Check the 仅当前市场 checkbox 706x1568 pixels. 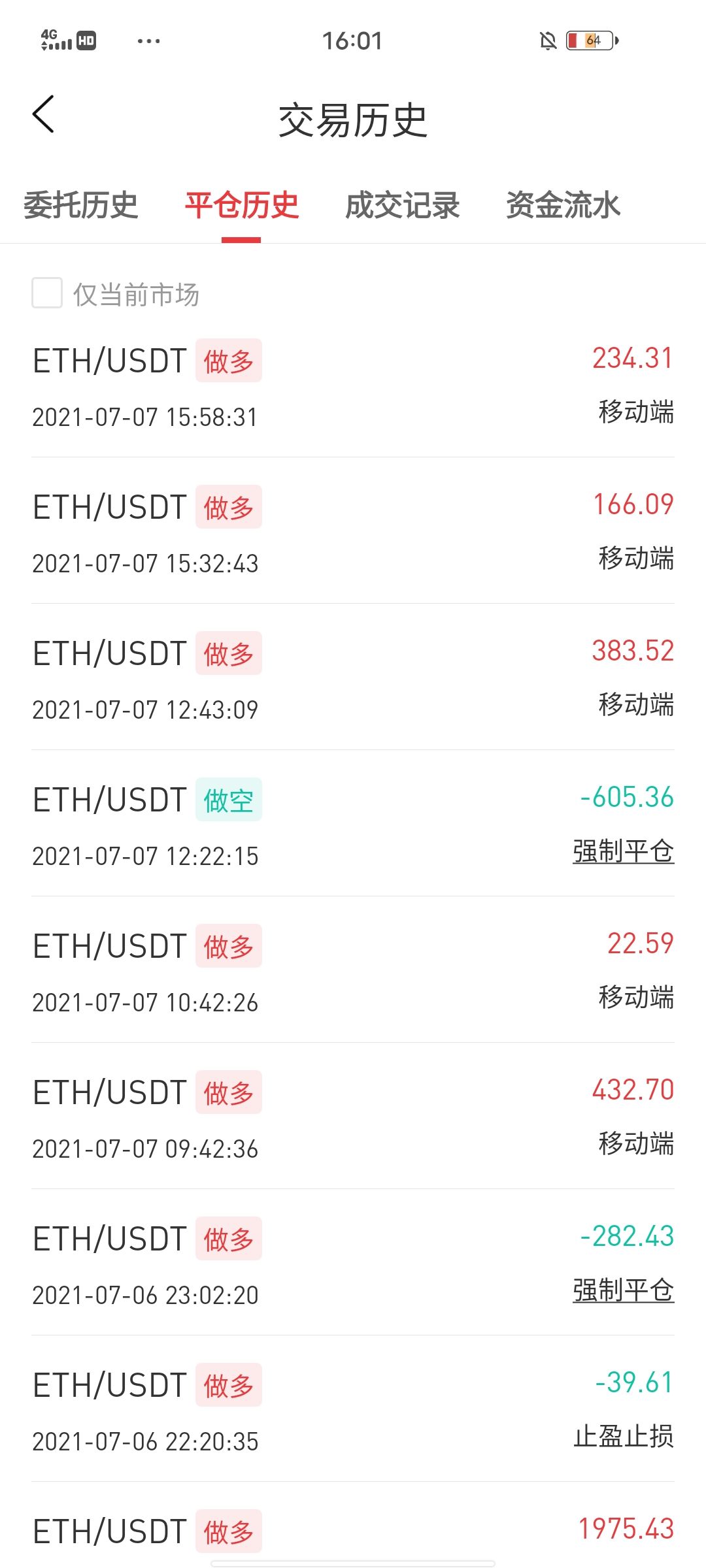pyautogui.click(x=47, y=293)
